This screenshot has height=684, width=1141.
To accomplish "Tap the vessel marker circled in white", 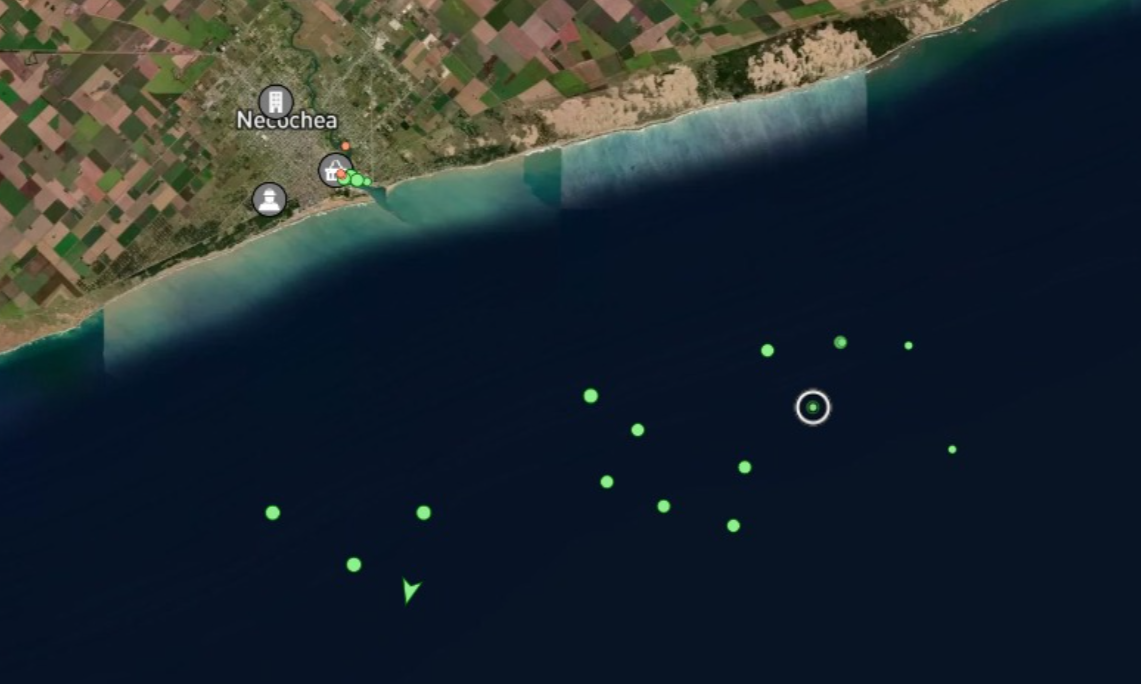I will (x=813, y=407).
